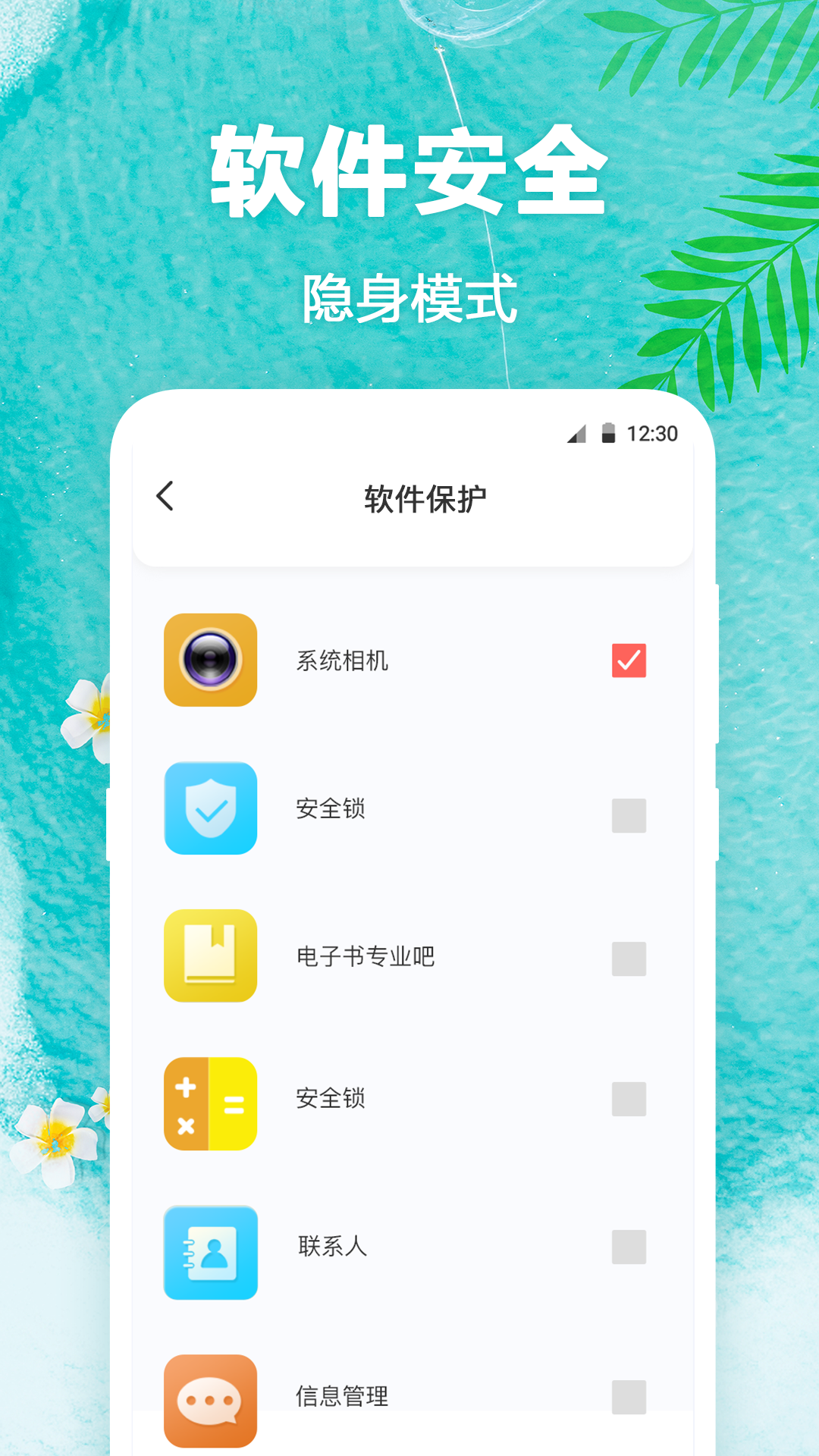
Task: Click the camera icon for 系统相机
Action: (210, 660)
